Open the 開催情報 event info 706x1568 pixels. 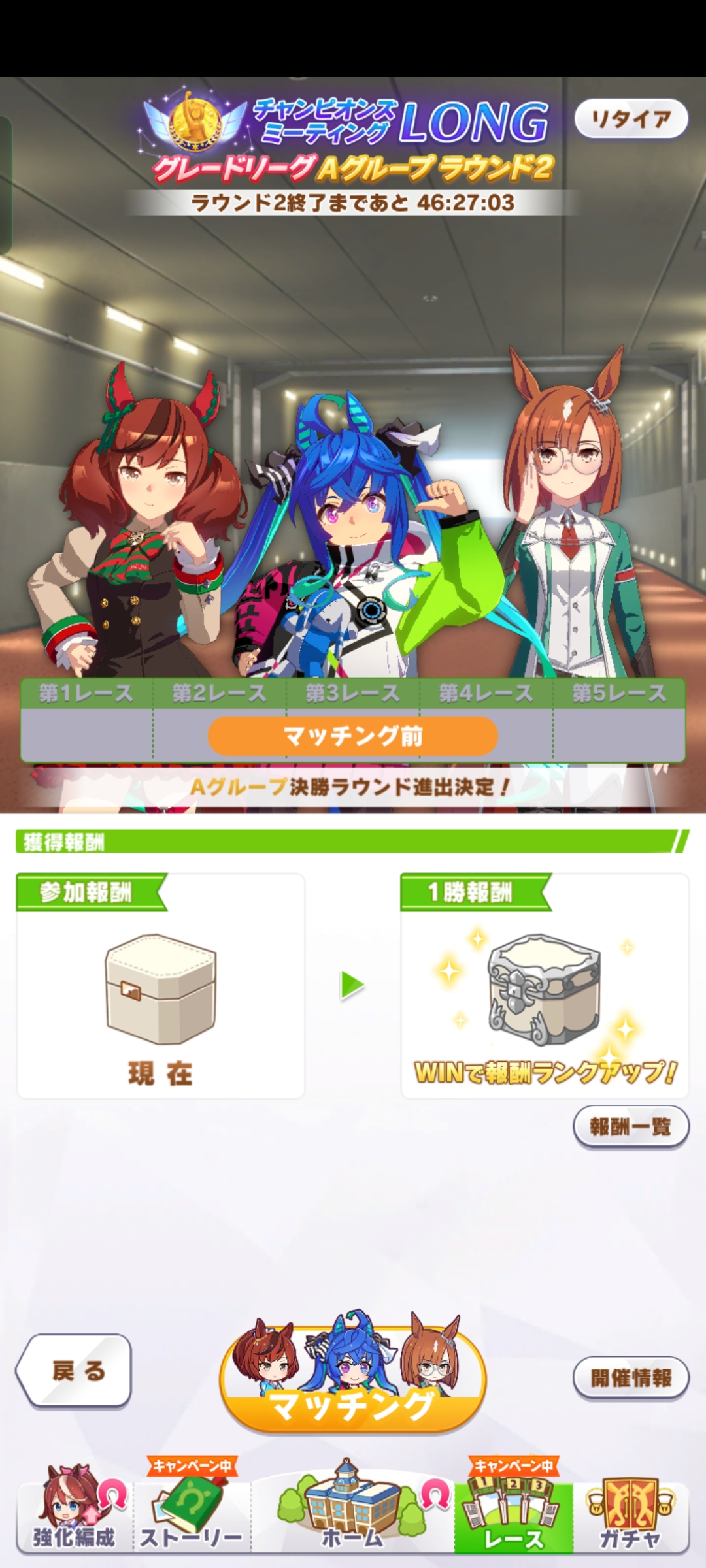631,1378
